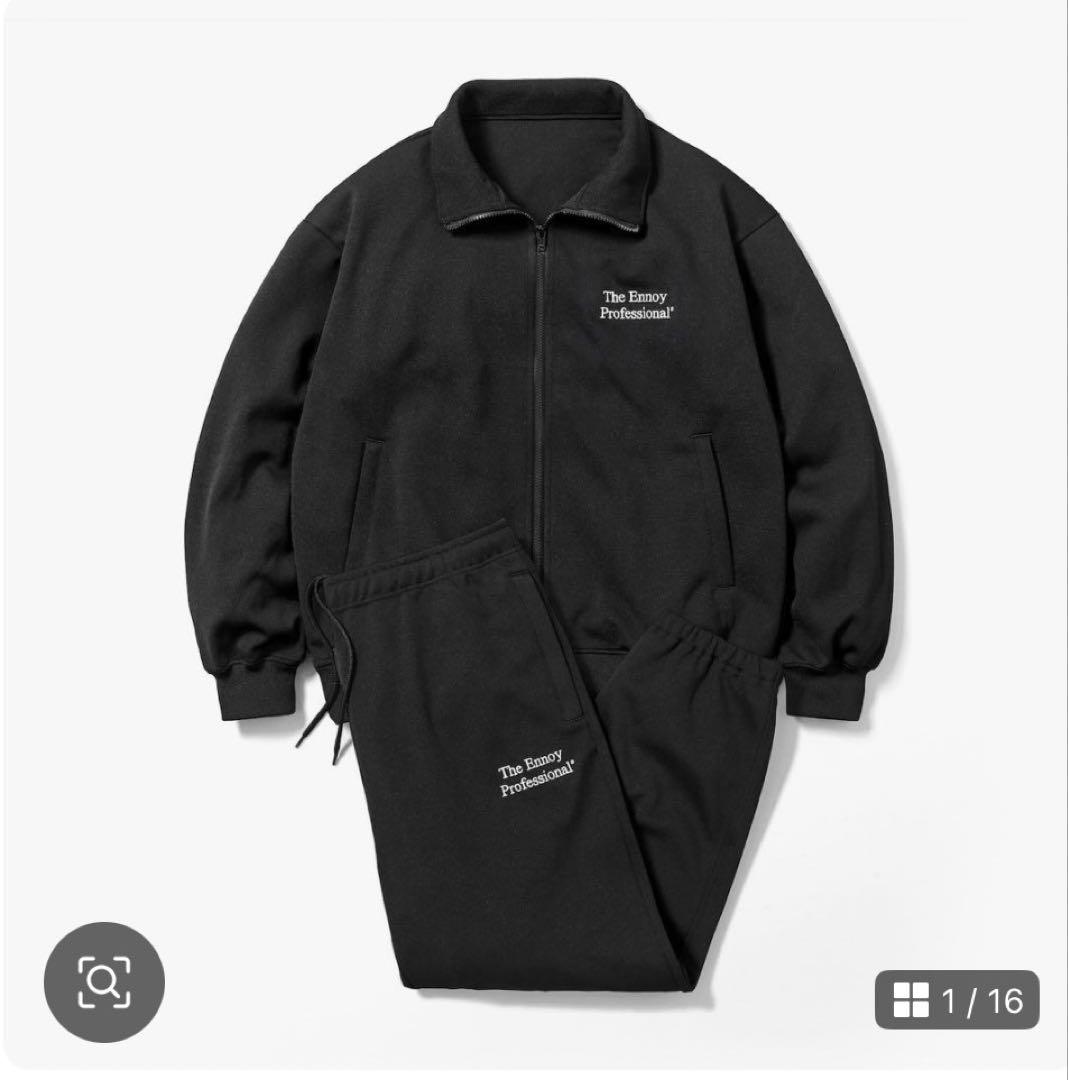The width and height of the screenshot is (1068, 1080).
Task: Search similar items with the image search icon
Action: tap(104, 980)
